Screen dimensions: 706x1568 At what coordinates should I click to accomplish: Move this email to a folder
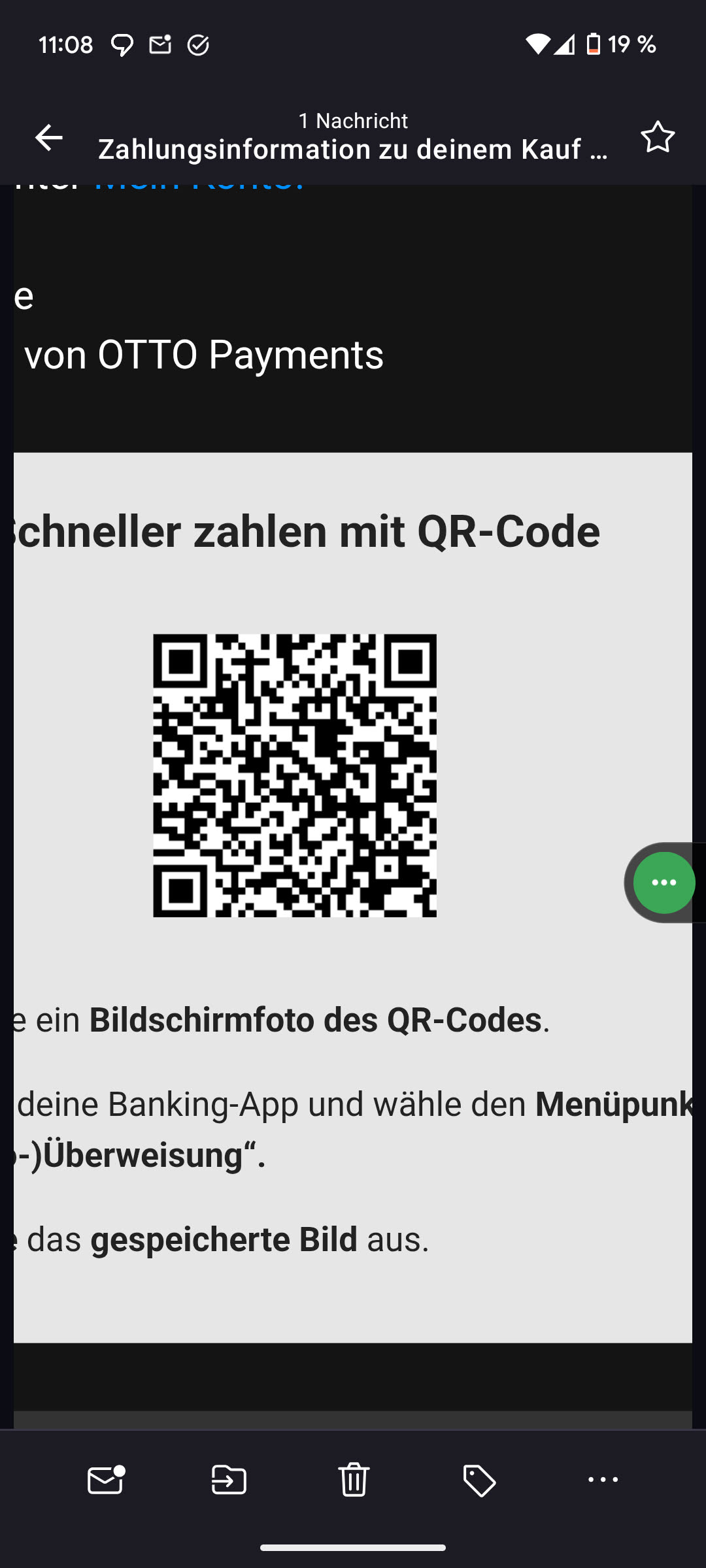tap(229, 1480)
